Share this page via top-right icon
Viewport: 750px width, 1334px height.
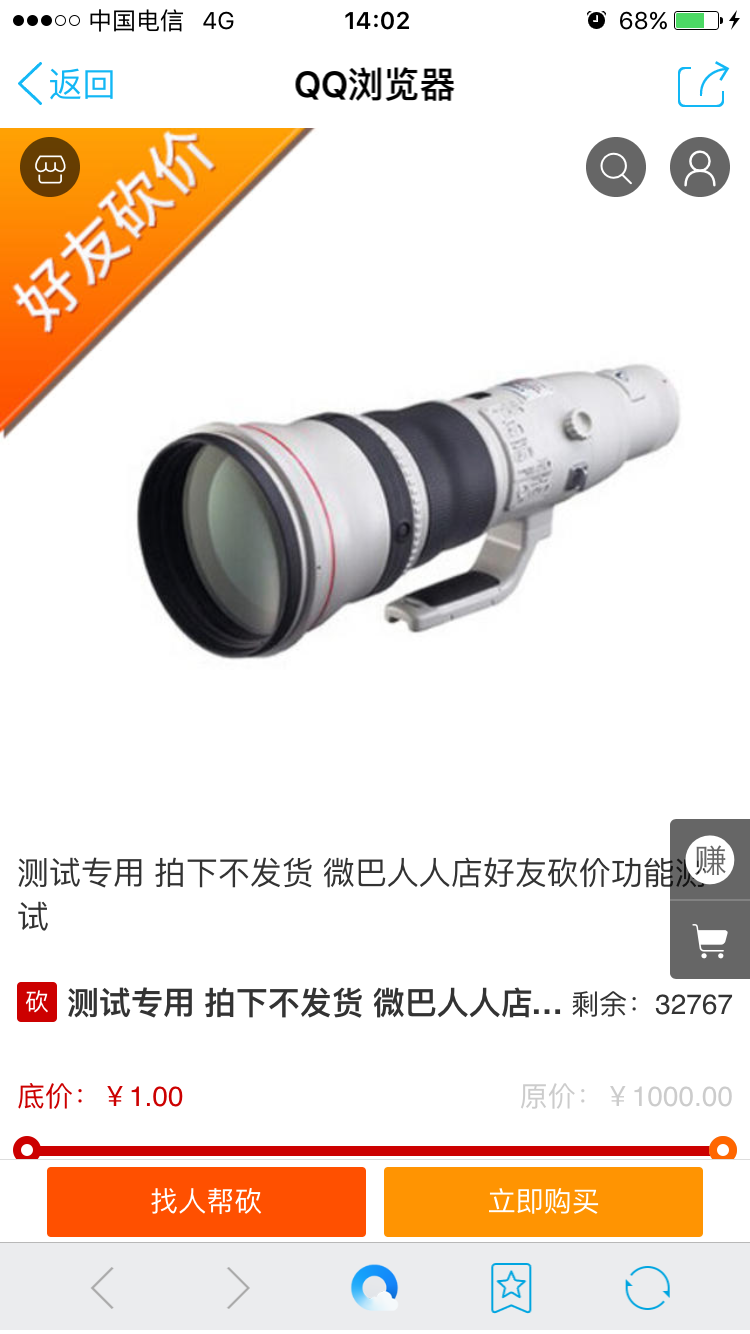tap(702, 85)
